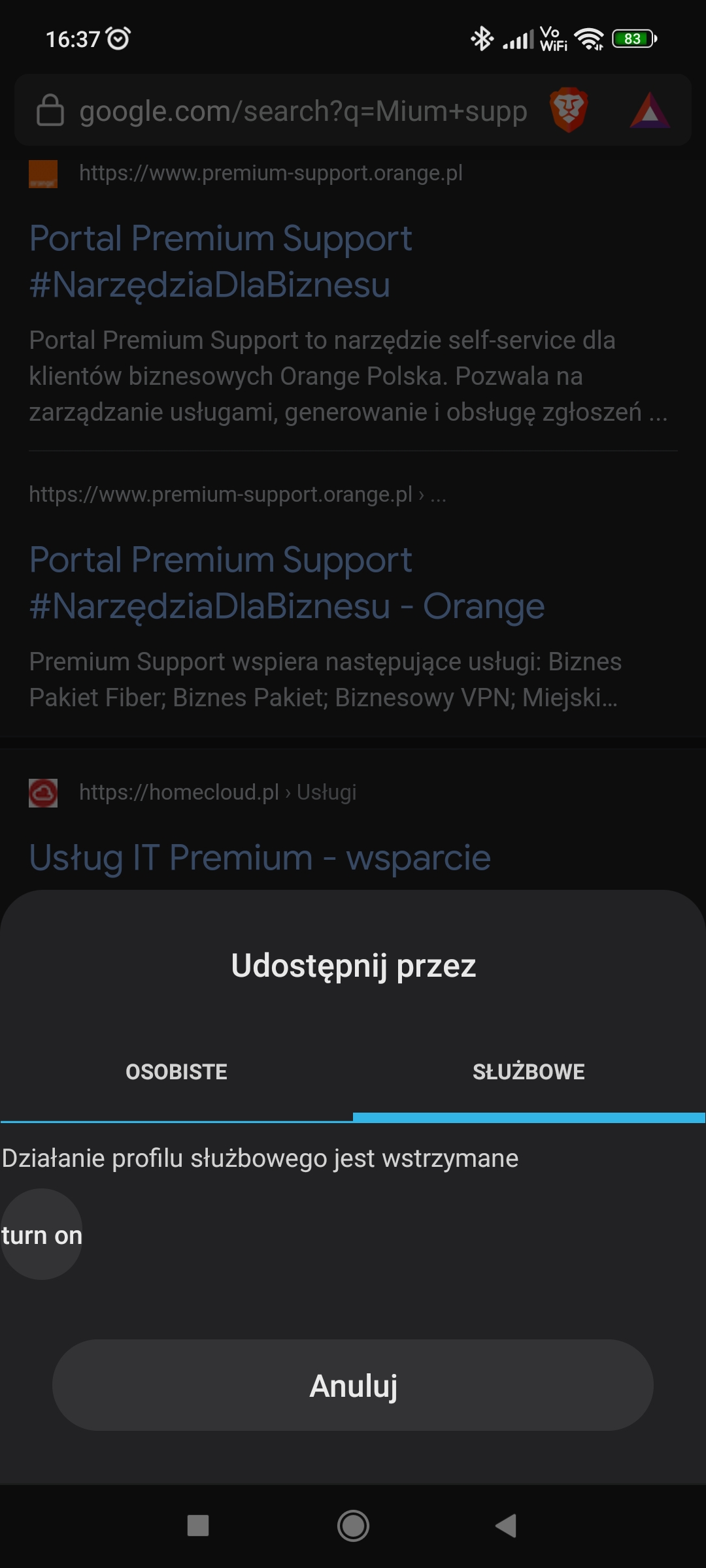Select the SŁUŻBOWE tab
Screen dimensions: 706x1568
pyautogui.click(x=529, y=1072)
